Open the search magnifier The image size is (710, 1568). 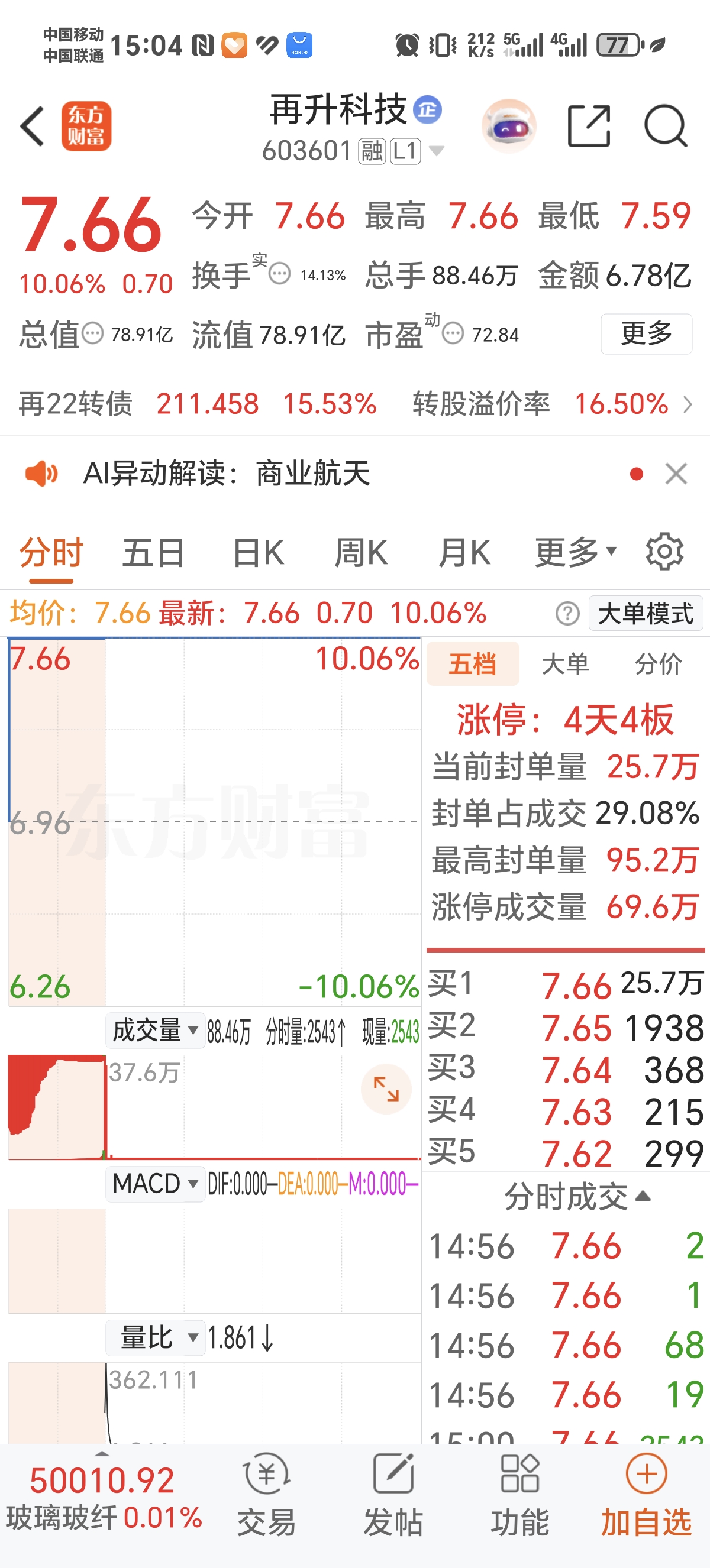tap(666, 126)
